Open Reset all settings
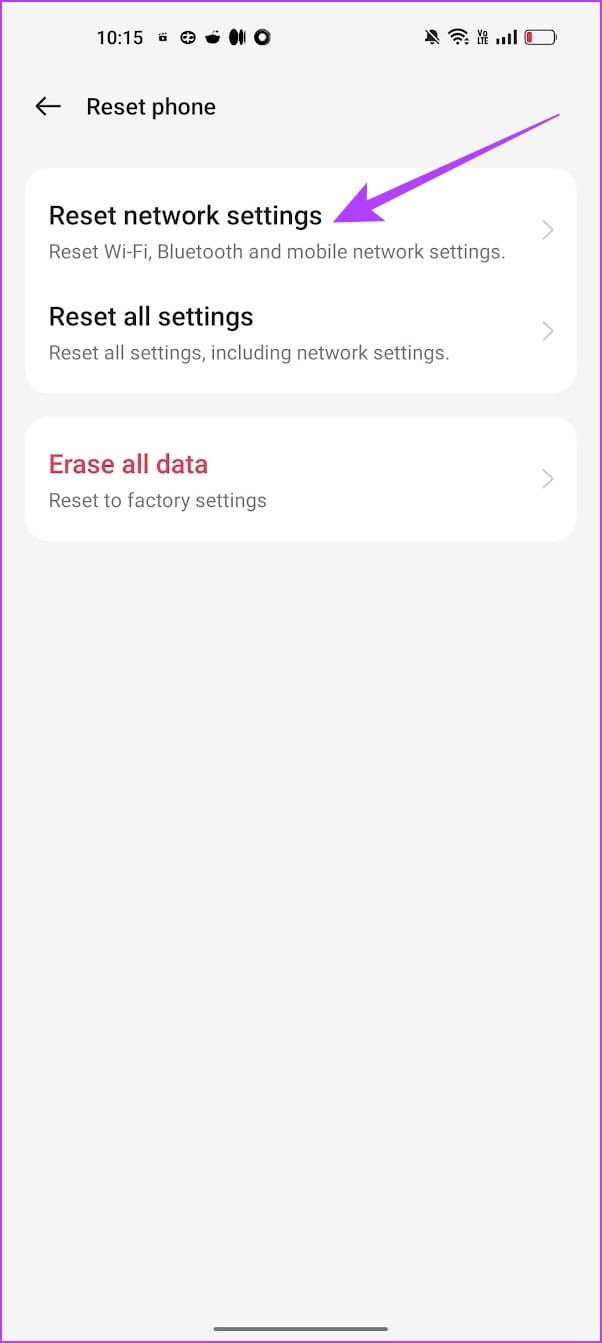This screenshot has width=602, height=1343. pos(151,331)
